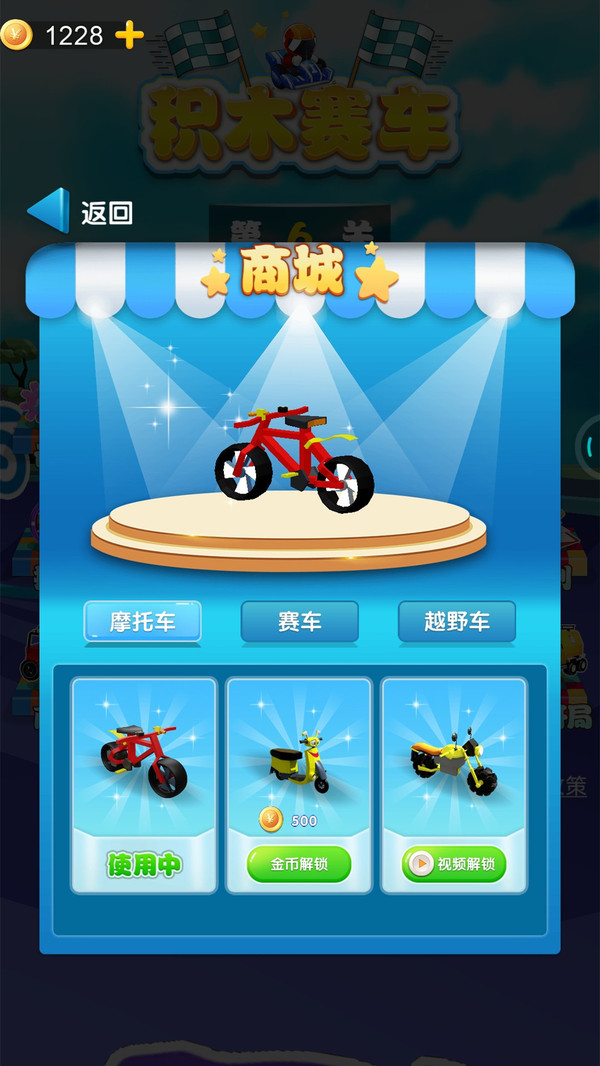The height and width of the screenshot is (1066, 600).
Task: Watch a video via 视频解锁
Action: [x=454, y=864]
